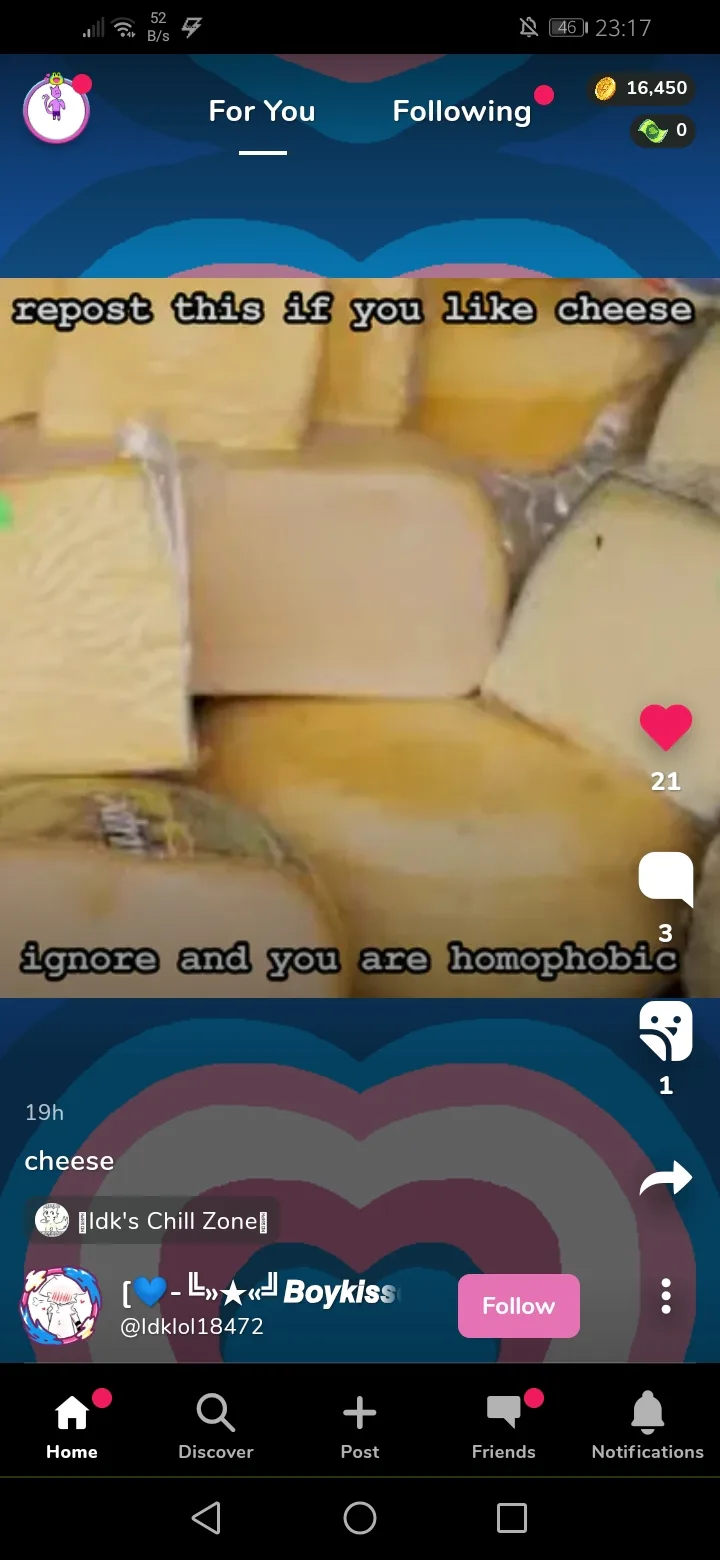Open the green cash balance

point(661,130)
